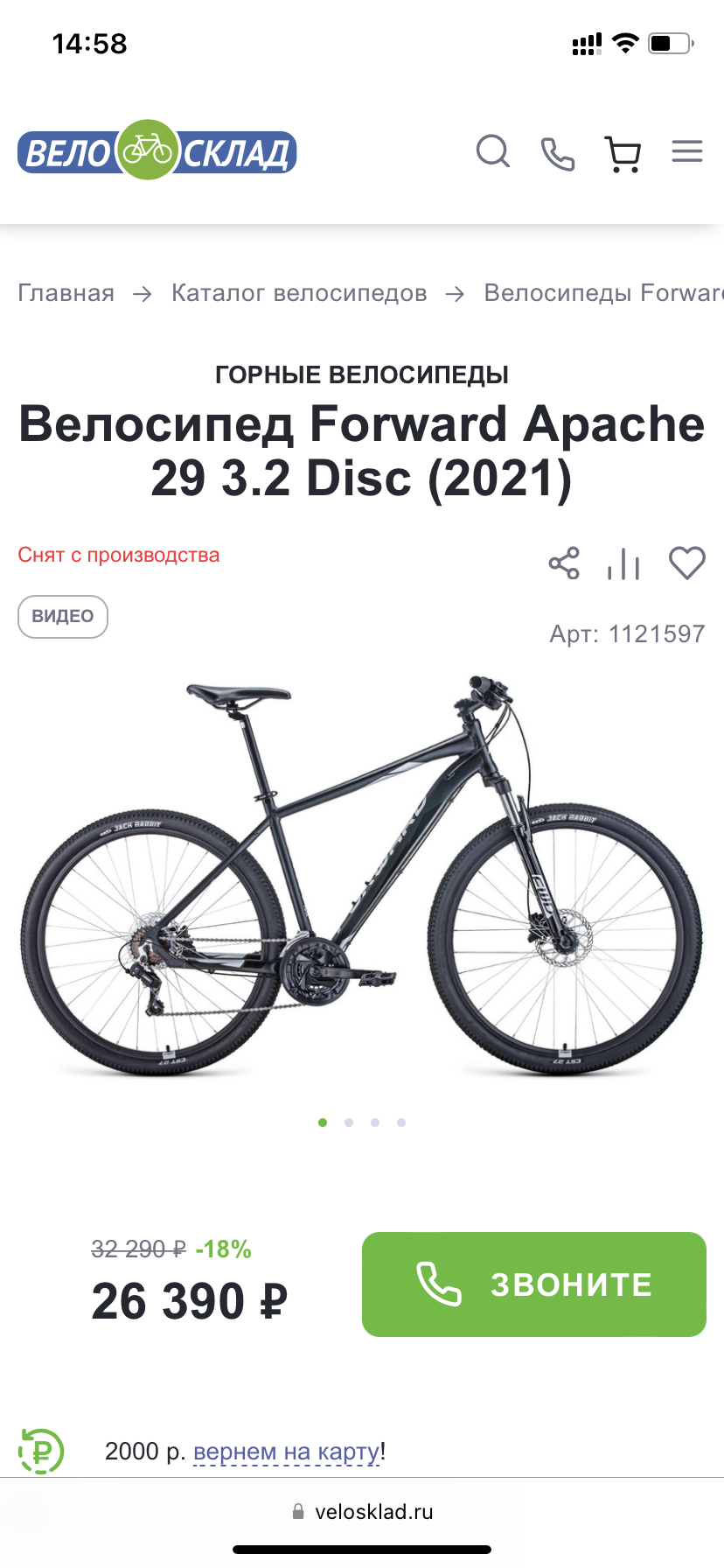Open the вернем на карту link
The height and width of the screenshot is (1568, 724).
click(287, 1452)
